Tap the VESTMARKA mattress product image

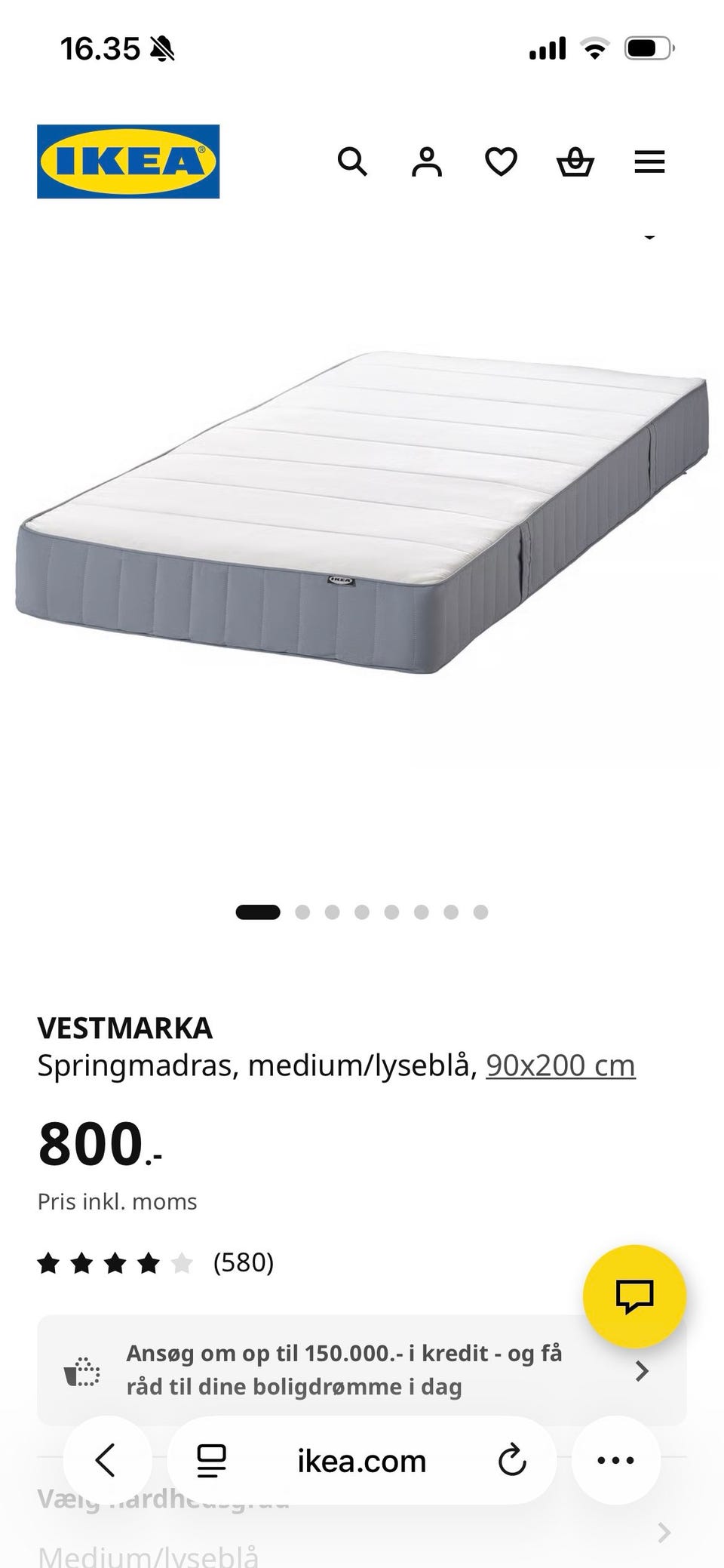point(362,512)
